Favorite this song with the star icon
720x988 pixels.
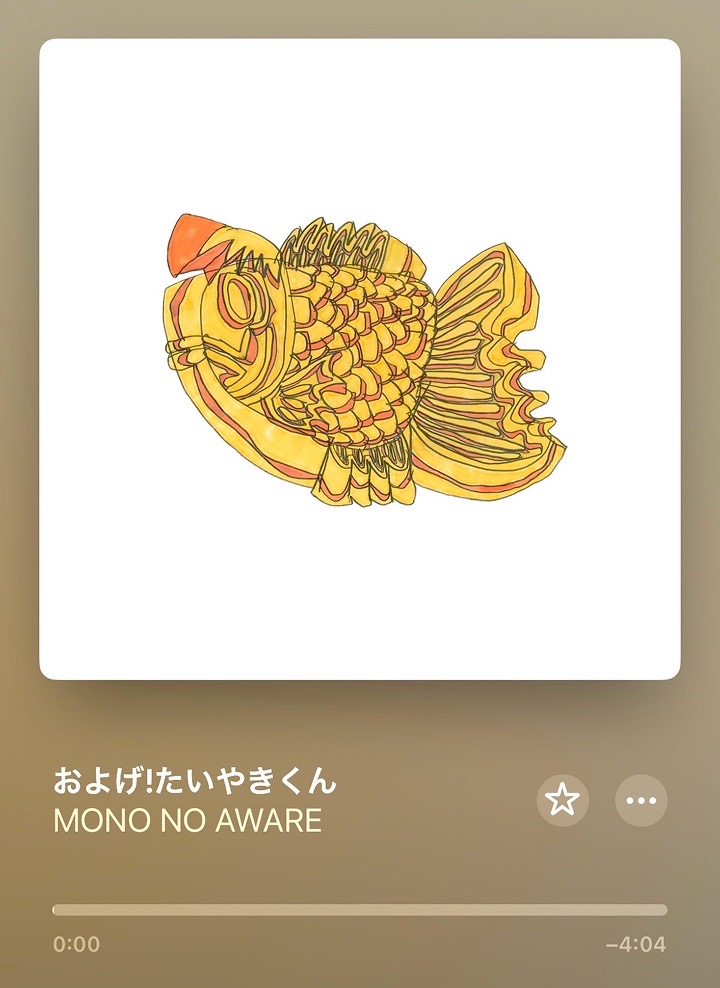click(563, 800)
